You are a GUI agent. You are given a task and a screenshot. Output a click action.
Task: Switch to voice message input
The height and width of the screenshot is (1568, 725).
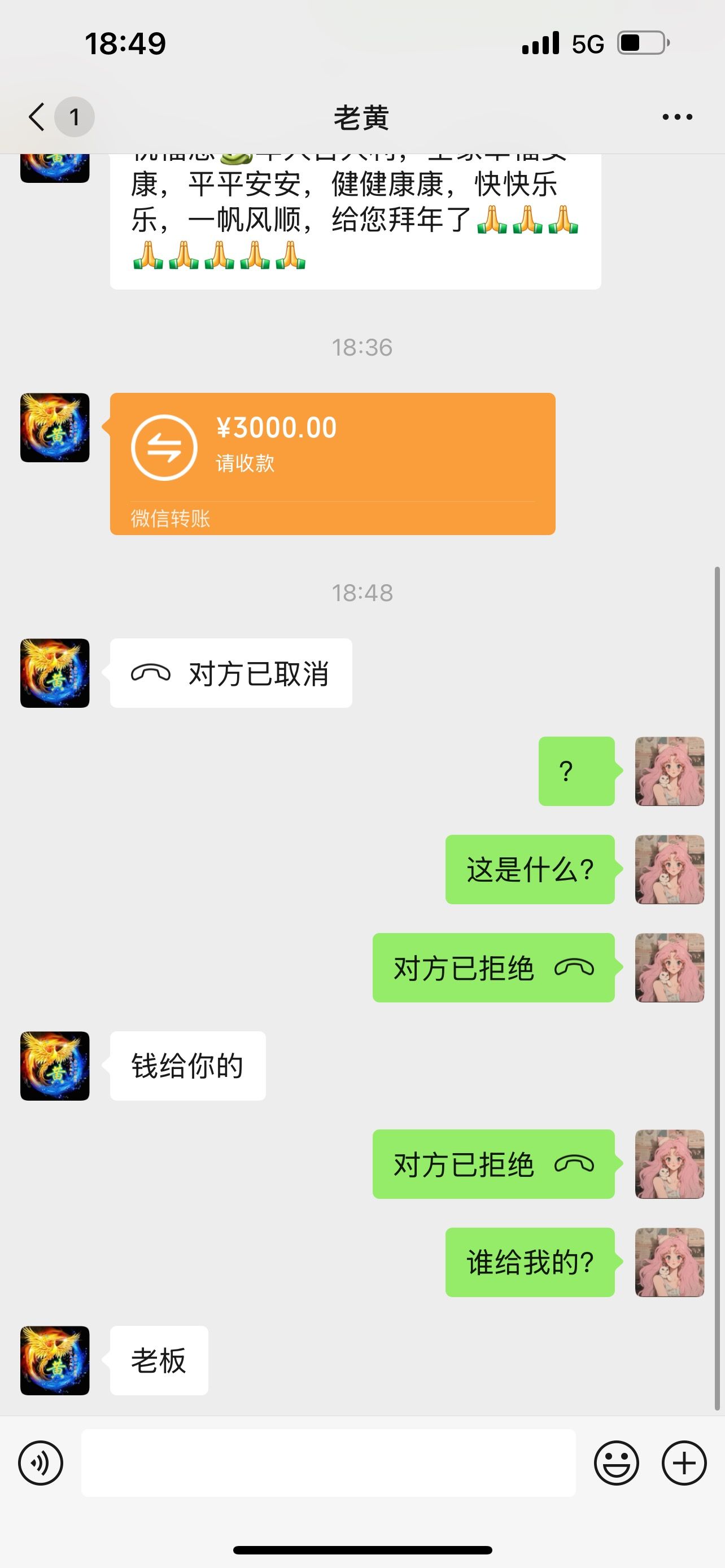[41, 1462]
